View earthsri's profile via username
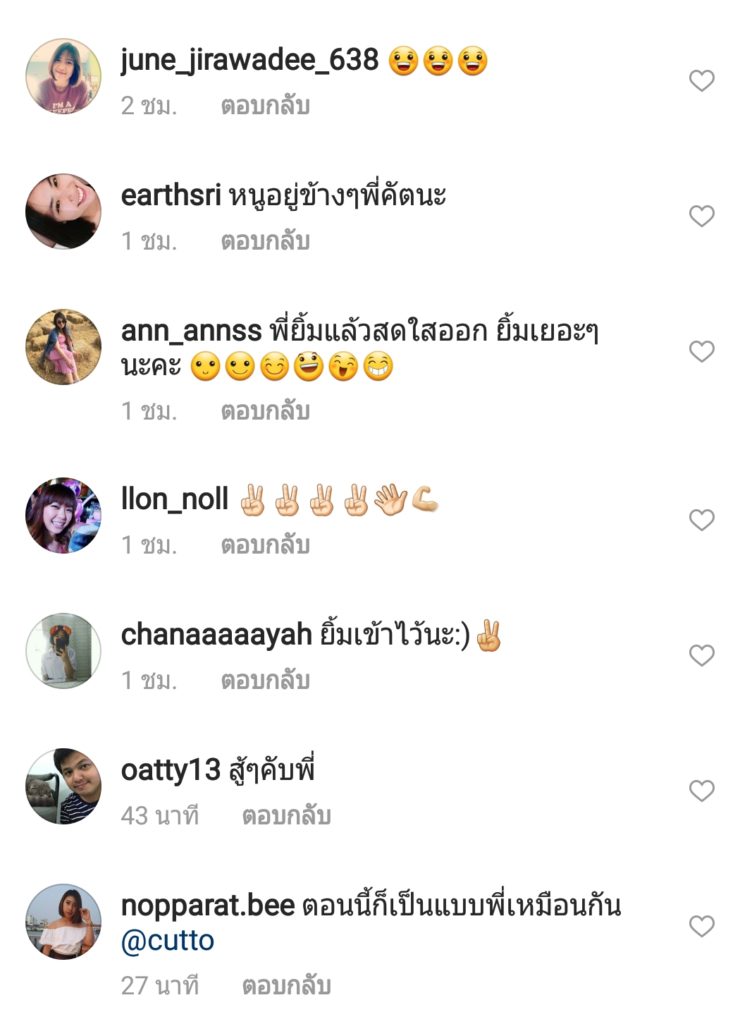 (x=170, y=196)
